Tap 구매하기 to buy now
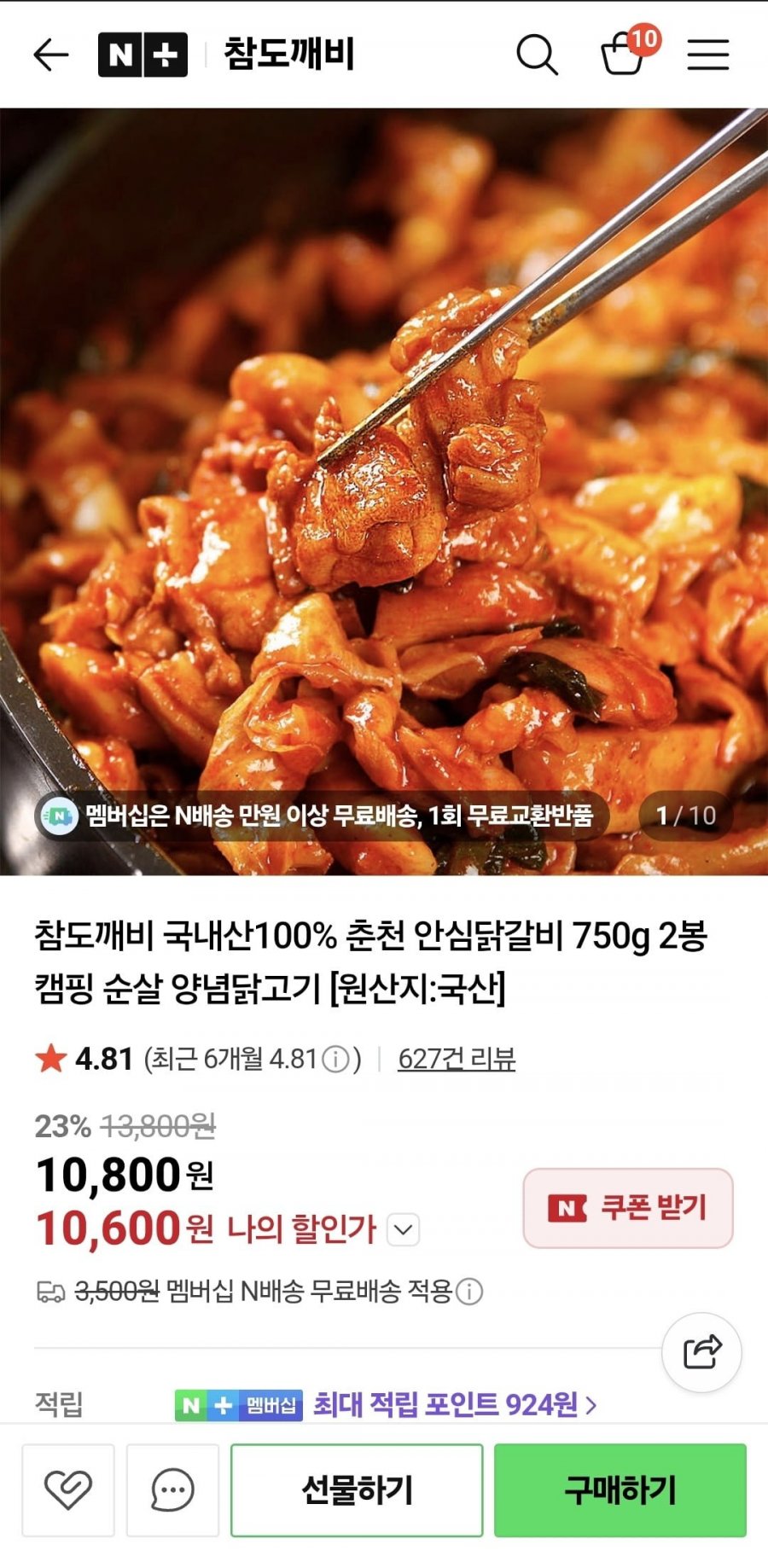 click(620, 1490)
